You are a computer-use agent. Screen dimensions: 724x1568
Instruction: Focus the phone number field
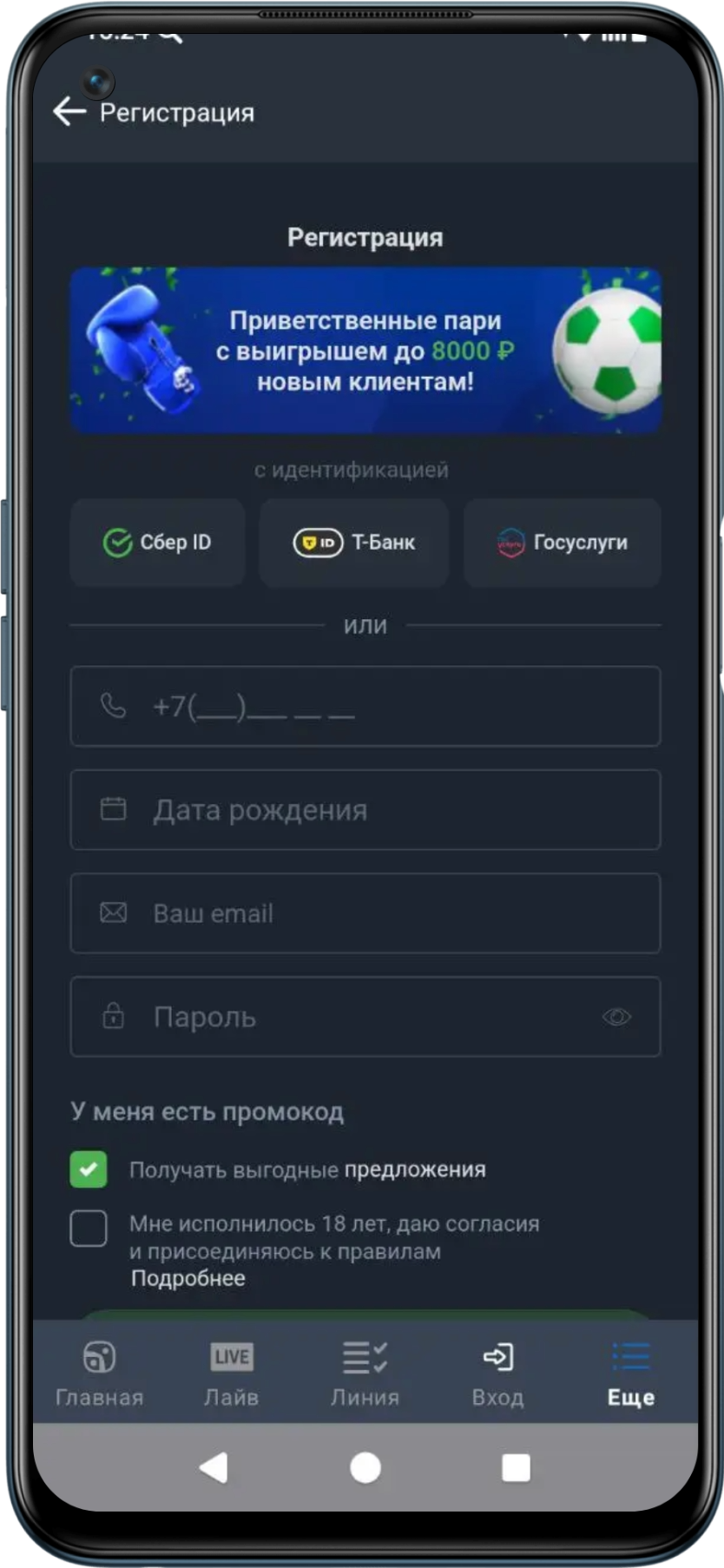coord(365,707)
